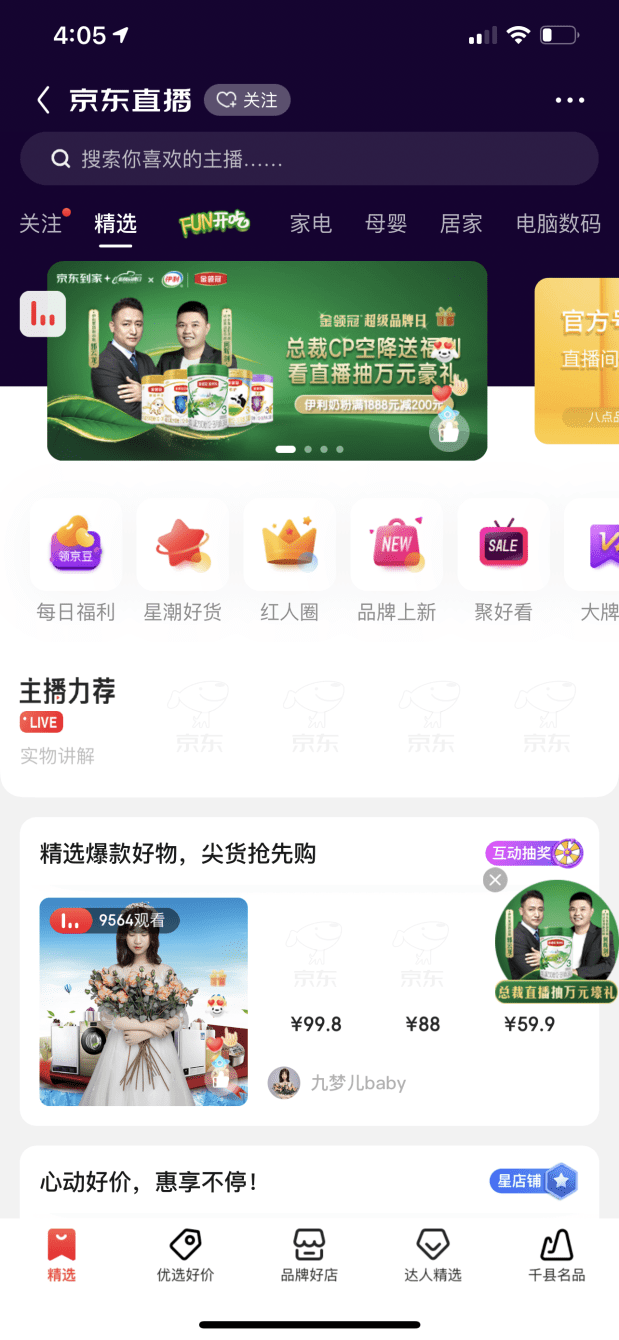Dismiss the floating 总裁直播 promo bubble

(x=495, y=879)
